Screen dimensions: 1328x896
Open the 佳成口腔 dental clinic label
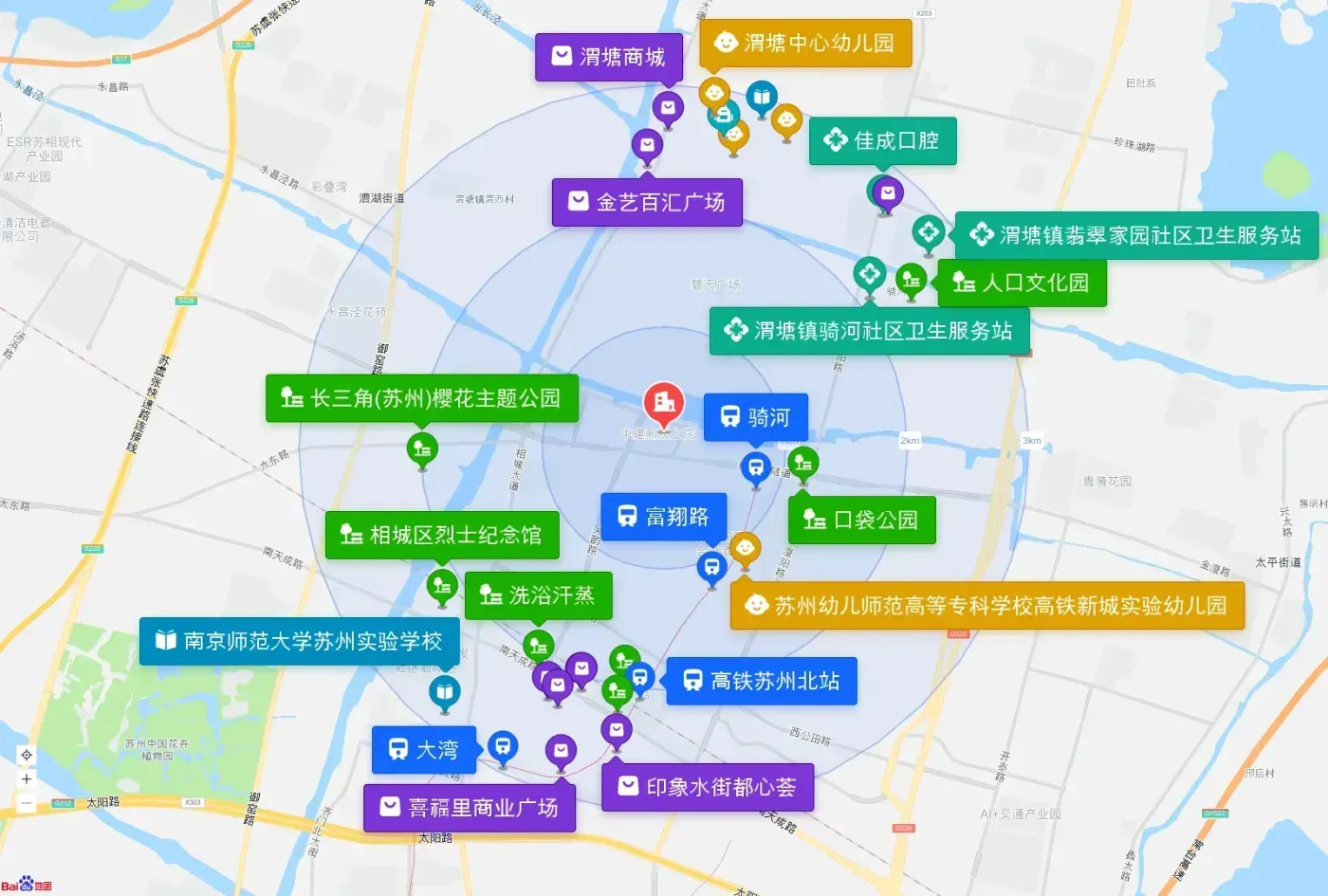[x=882, y=141]
